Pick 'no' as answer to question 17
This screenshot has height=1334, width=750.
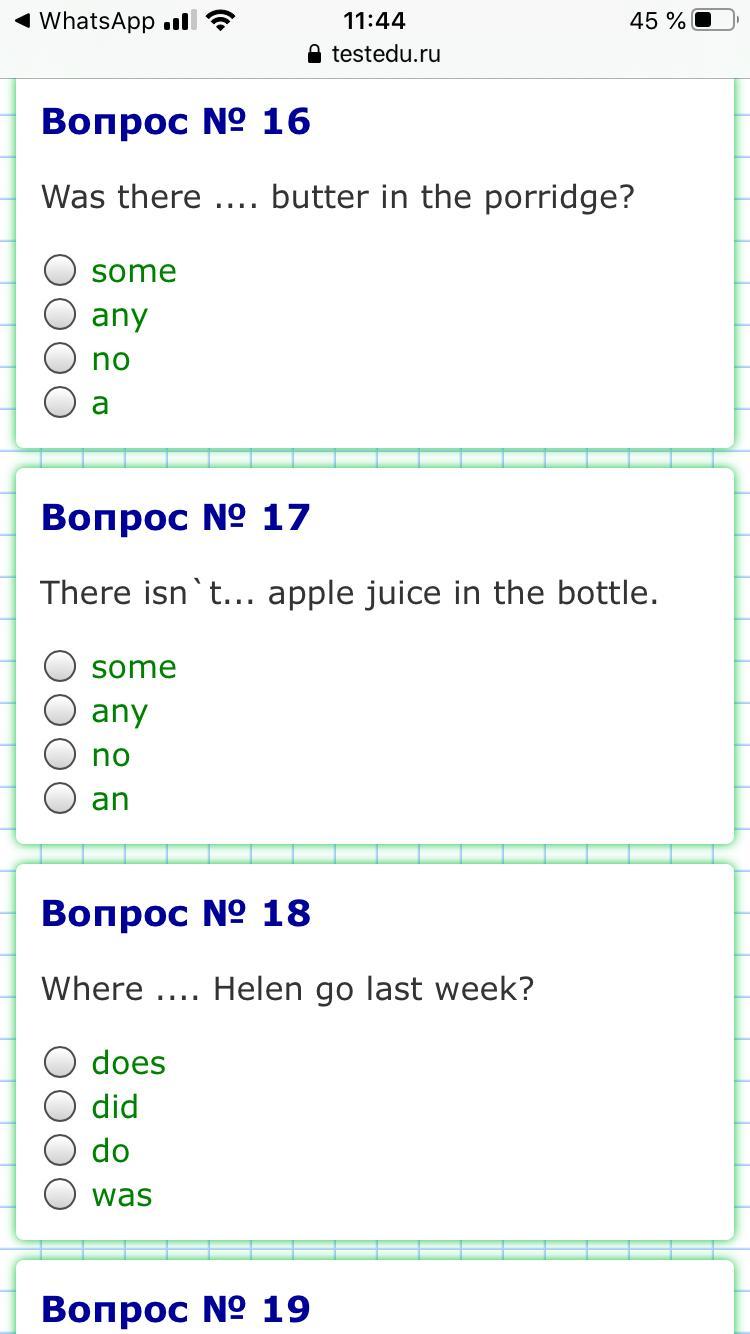coord(60,754)
